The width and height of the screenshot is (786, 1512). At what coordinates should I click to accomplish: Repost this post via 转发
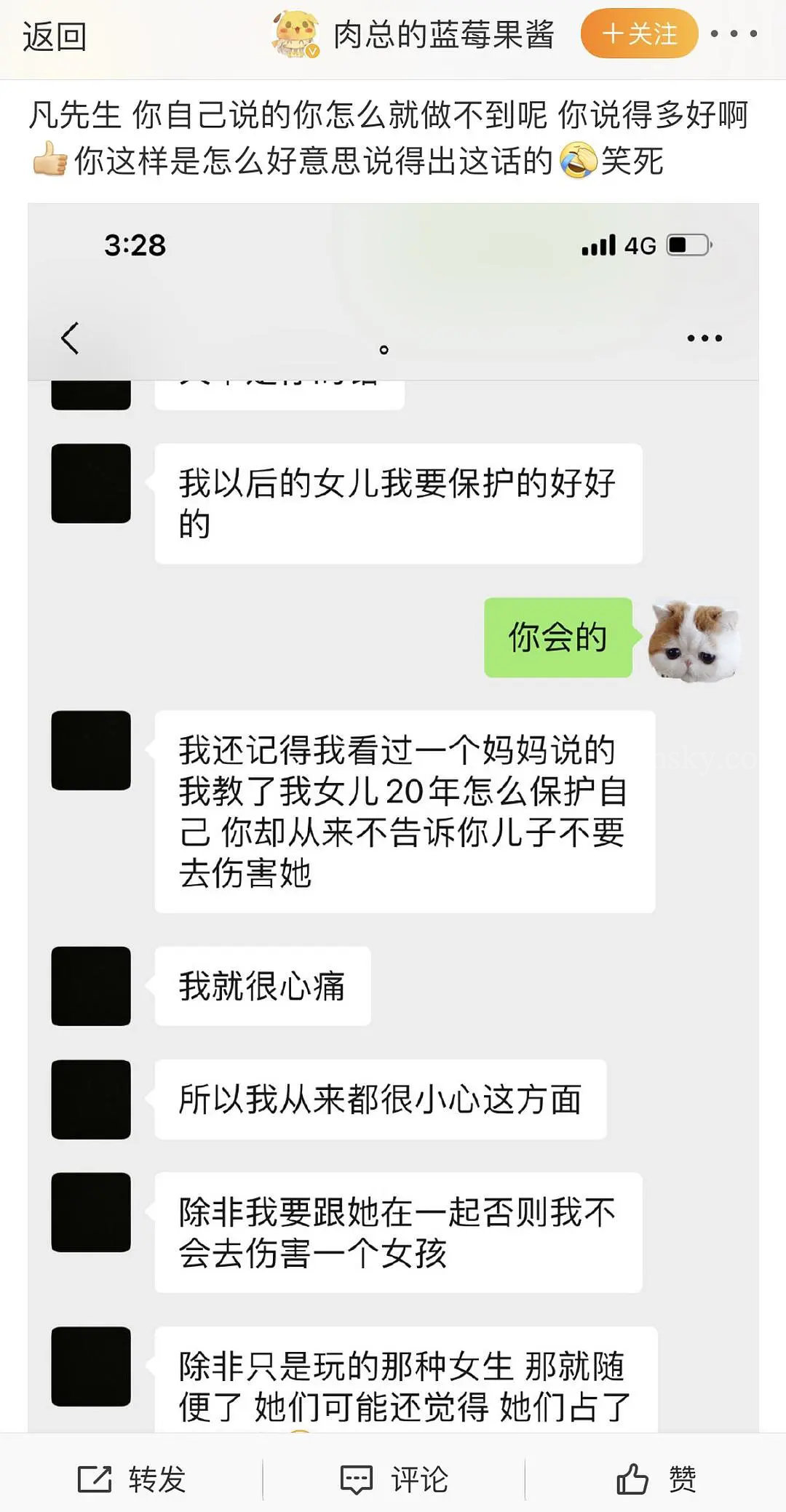click(132, 1479)
